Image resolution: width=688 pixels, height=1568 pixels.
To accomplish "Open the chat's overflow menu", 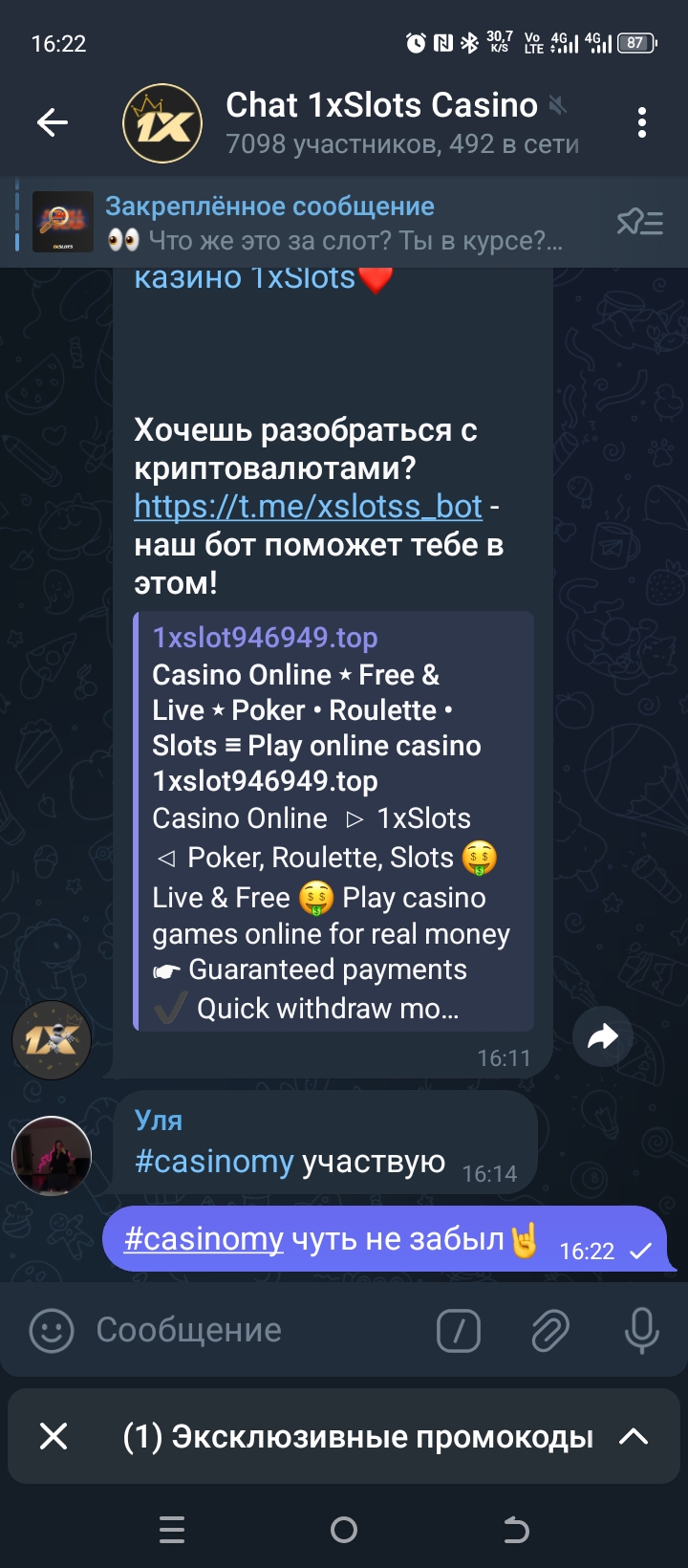I will point(641,122).
